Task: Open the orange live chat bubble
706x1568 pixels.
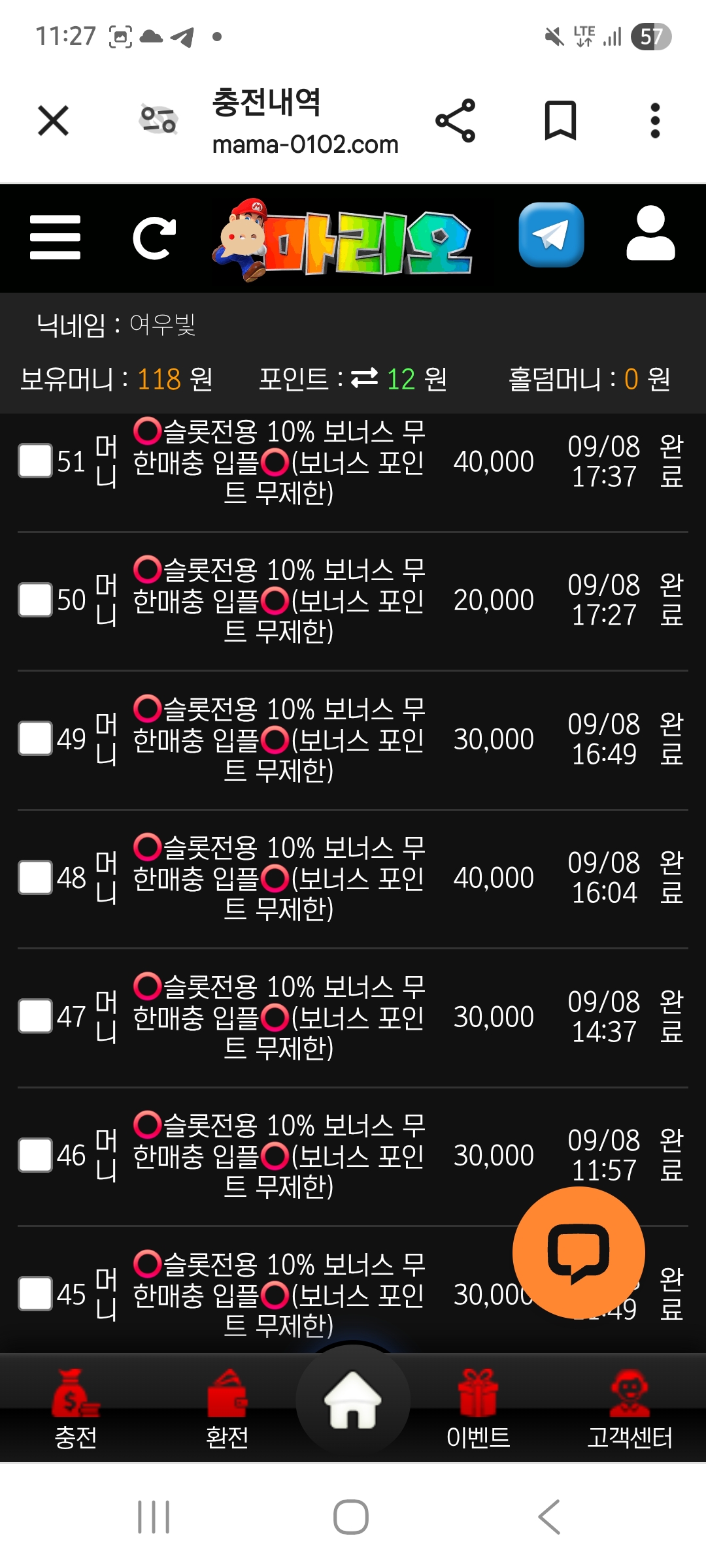Action: pyautogui.click(x=579, y=1252)
